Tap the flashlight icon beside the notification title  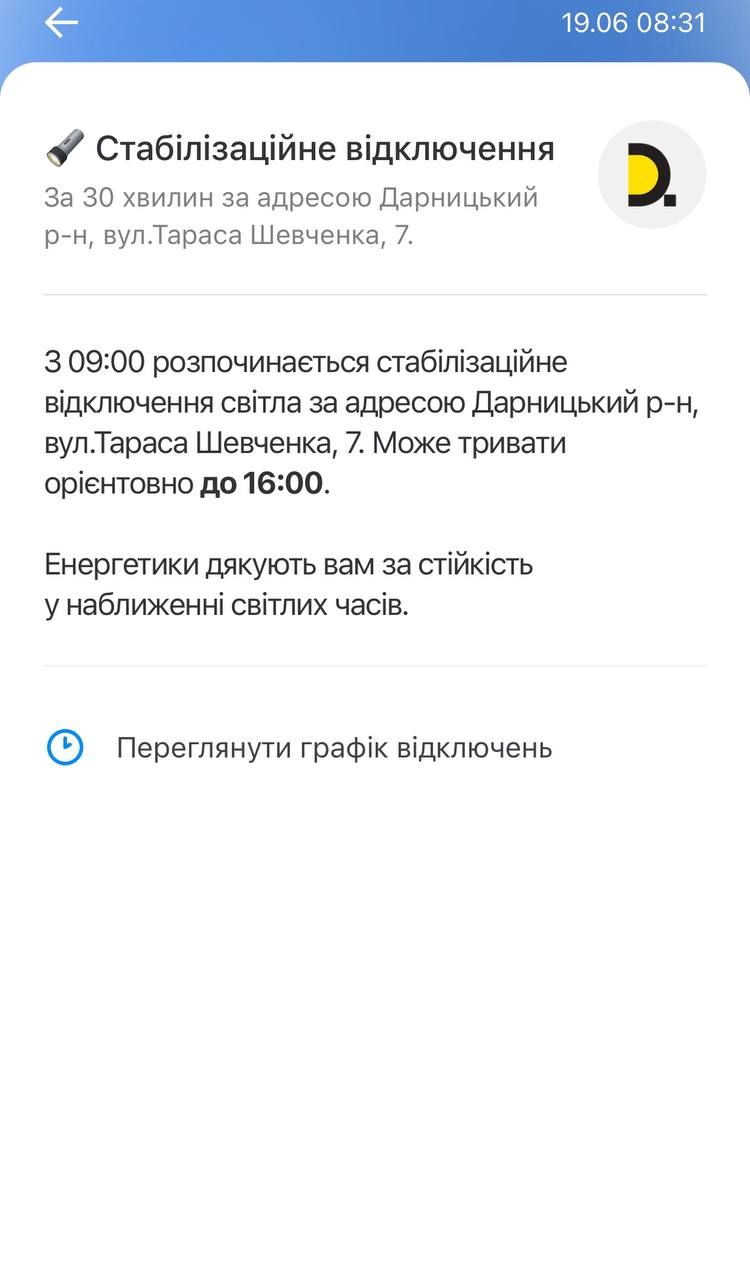[x=64, y=148]
